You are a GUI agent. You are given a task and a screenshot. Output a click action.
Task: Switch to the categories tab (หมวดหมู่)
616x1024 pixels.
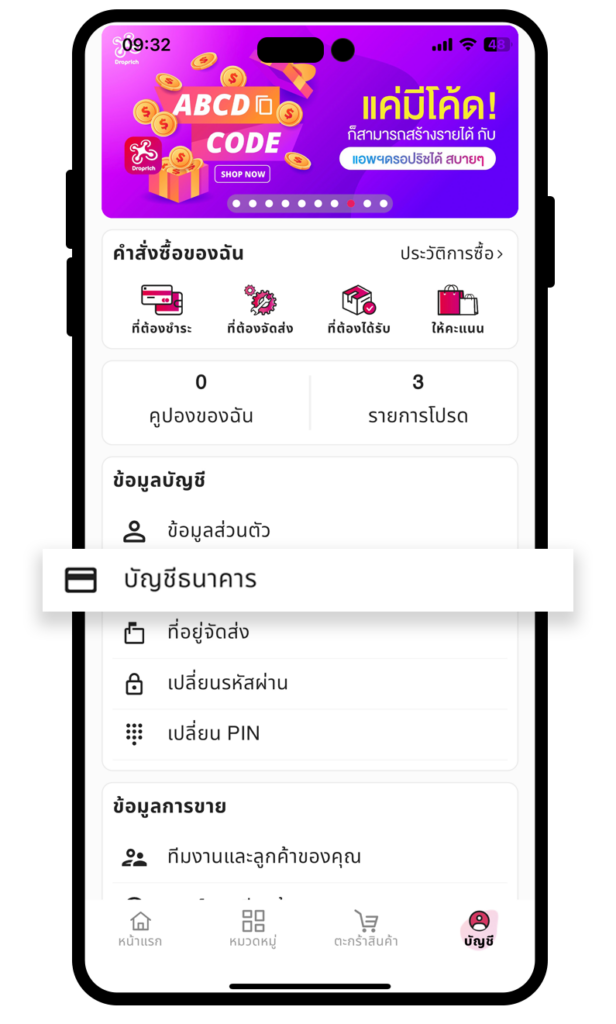253,929
